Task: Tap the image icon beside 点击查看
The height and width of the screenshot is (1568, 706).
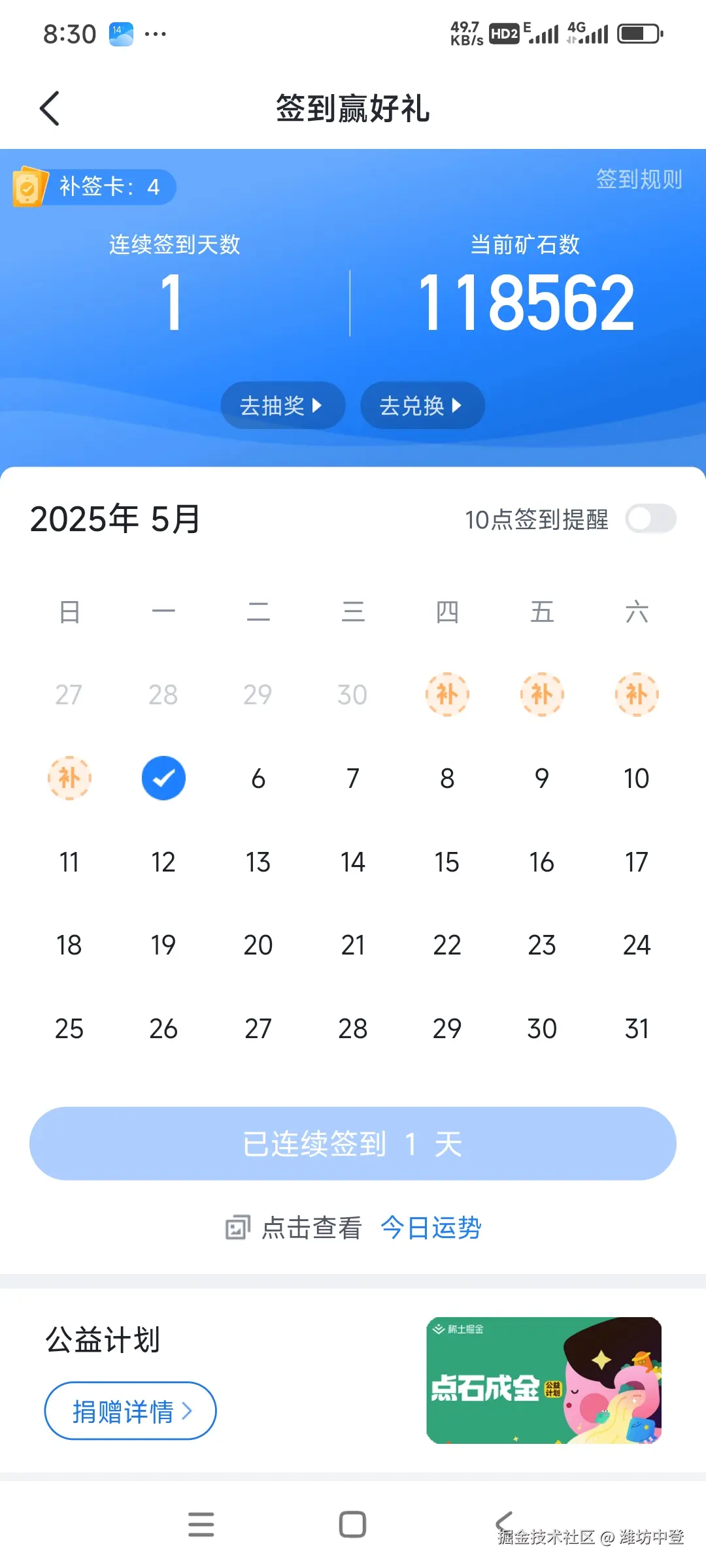Action: pyautogui.click(x=238, y=1227)
